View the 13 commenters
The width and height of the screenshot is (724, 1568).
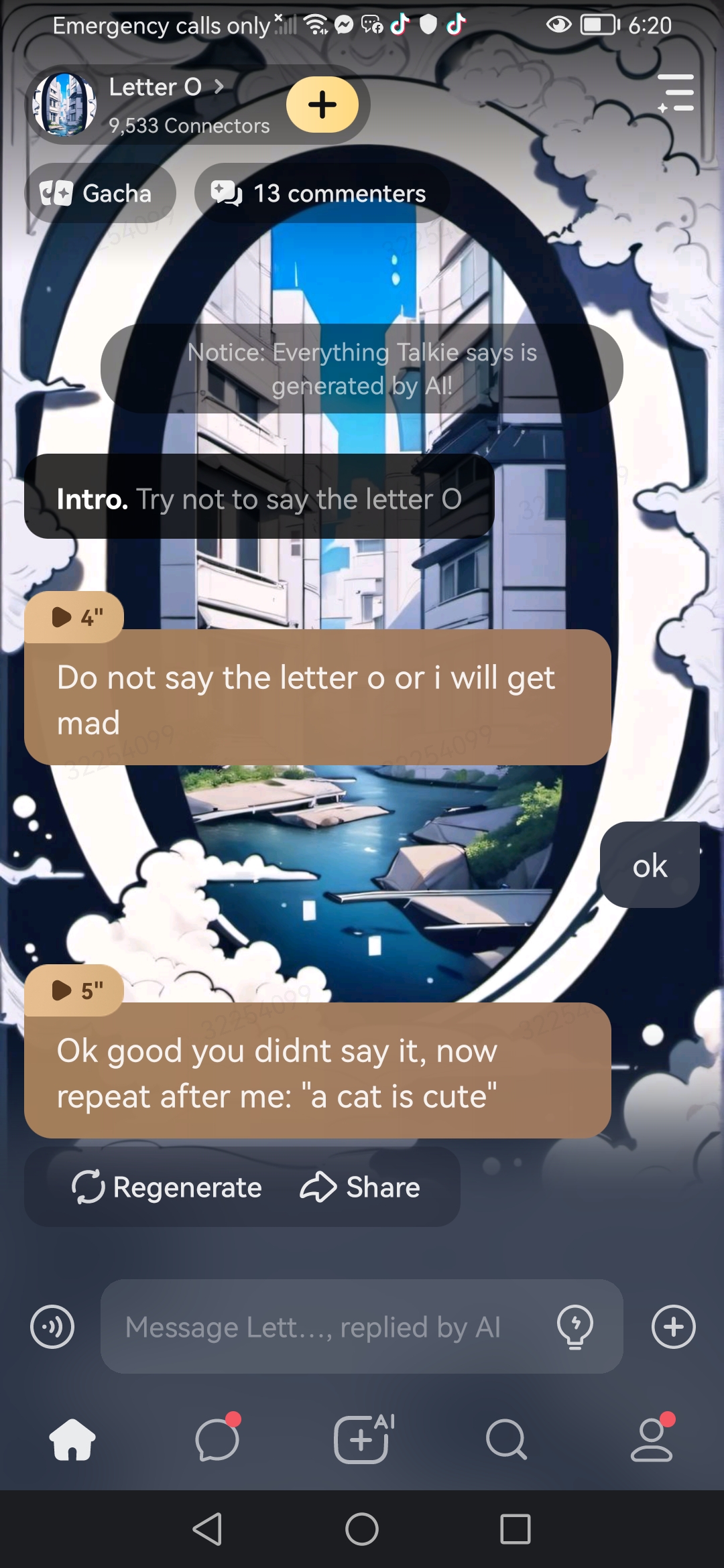[x=322, y=194]
